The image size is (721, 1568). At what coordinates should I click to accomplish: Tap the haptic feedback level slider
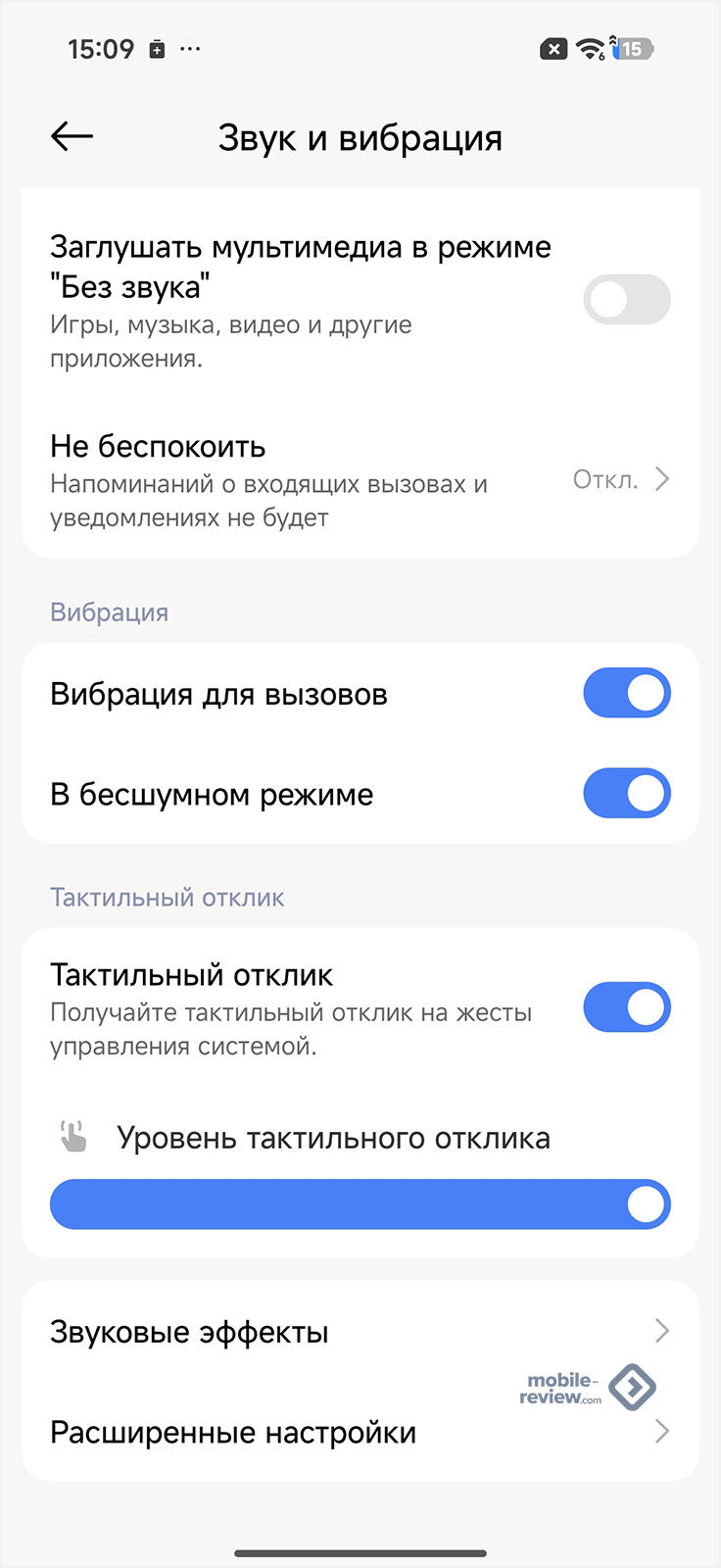point(360,1204)
